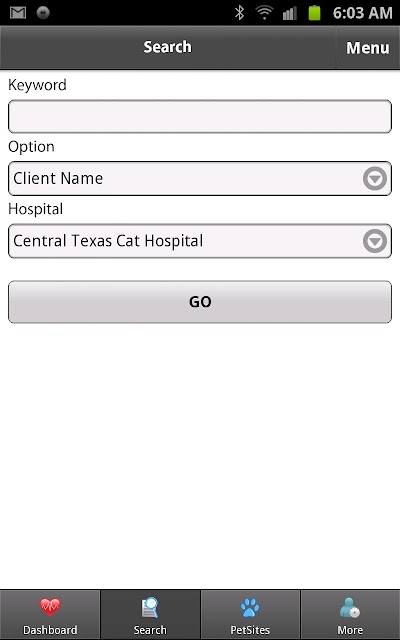
Task: Select the Search tab
Action: point(150,615)
